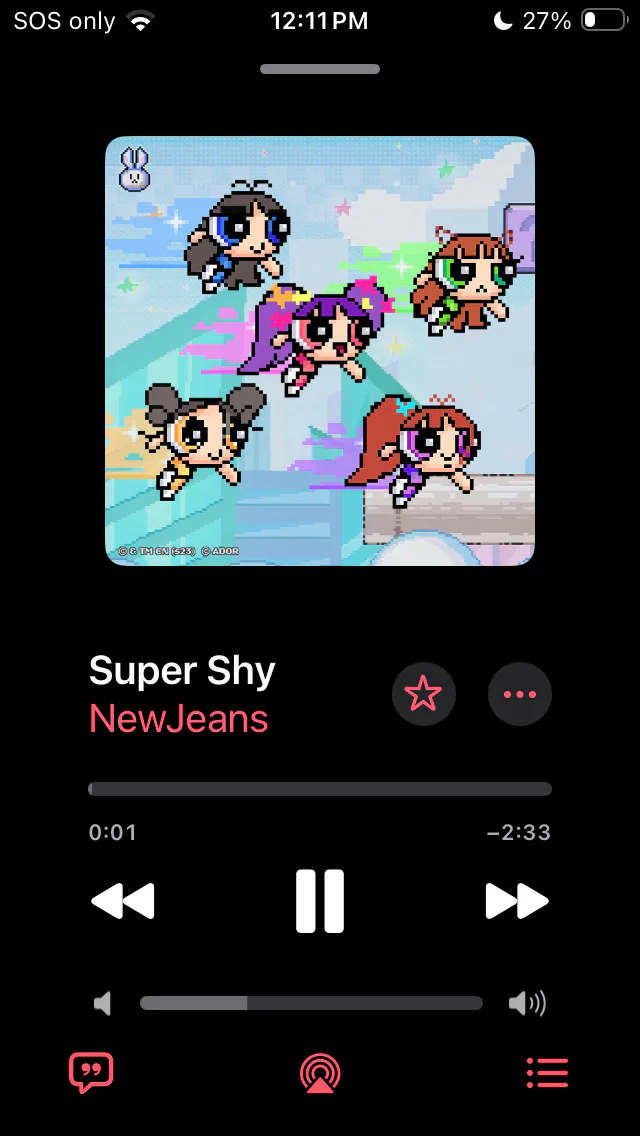Tap the volume slider to adjust loudness
Screen dimensions: 640x1136
[x=311, y=1003]
